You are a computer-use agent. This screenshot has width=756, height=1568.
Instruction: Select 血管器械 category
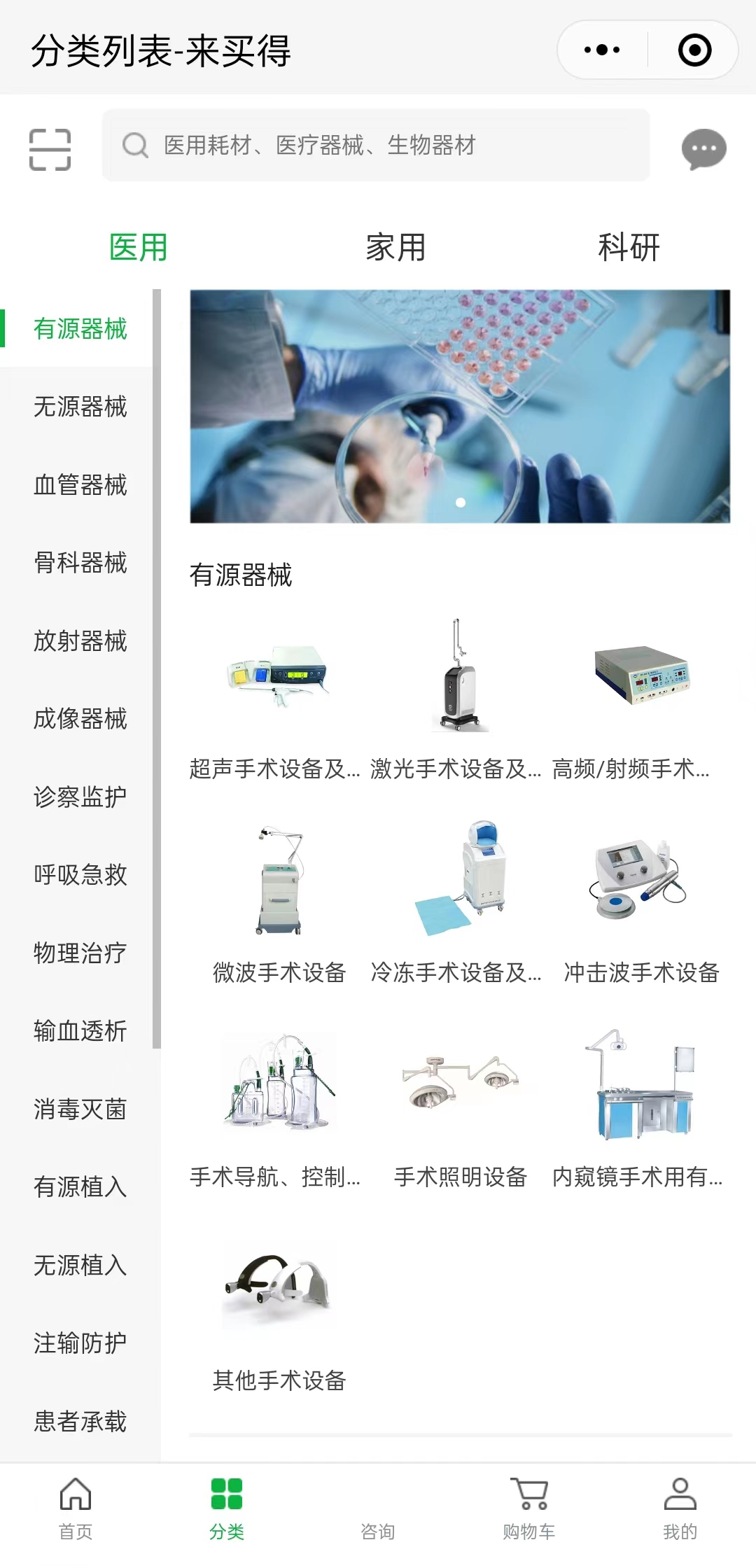pos(80,484)
